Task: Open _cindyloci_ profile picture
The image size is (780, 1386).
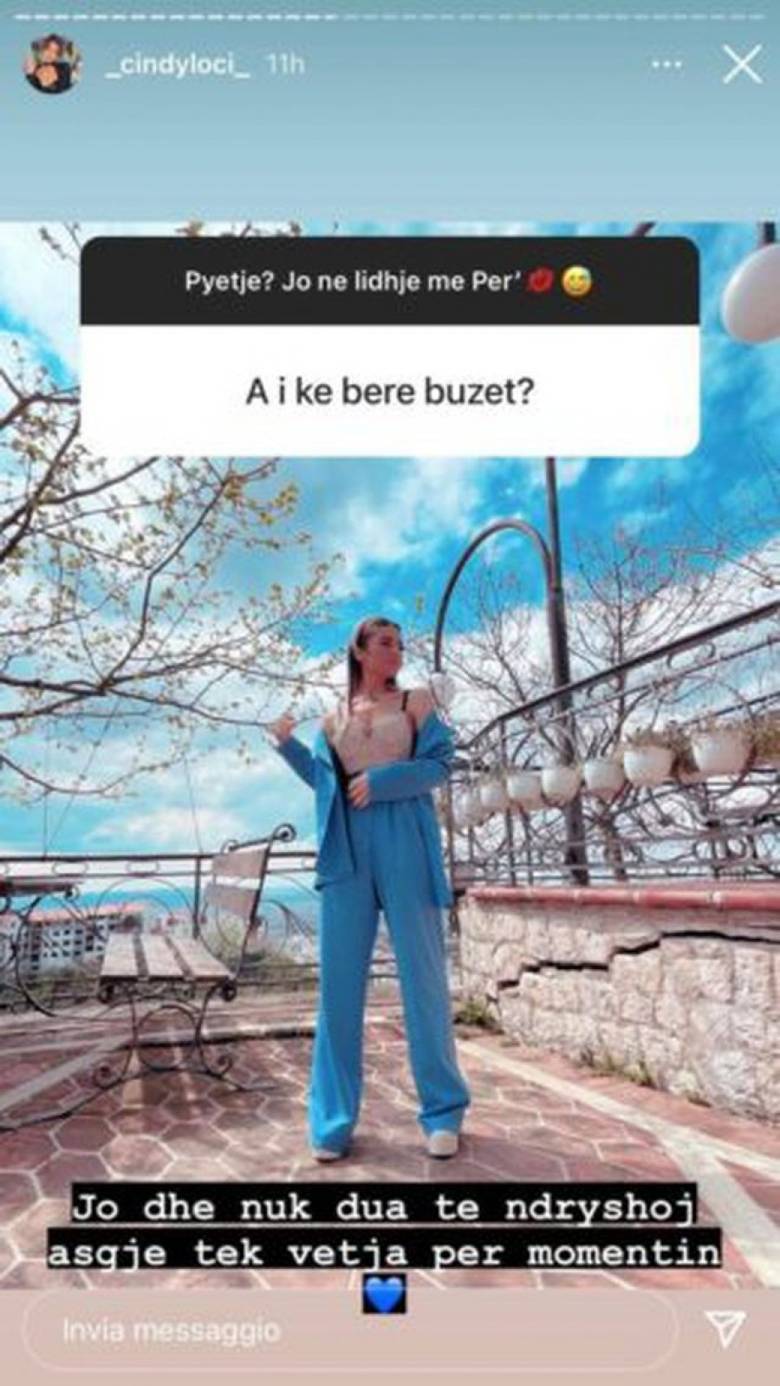Action: click(52, 64)
